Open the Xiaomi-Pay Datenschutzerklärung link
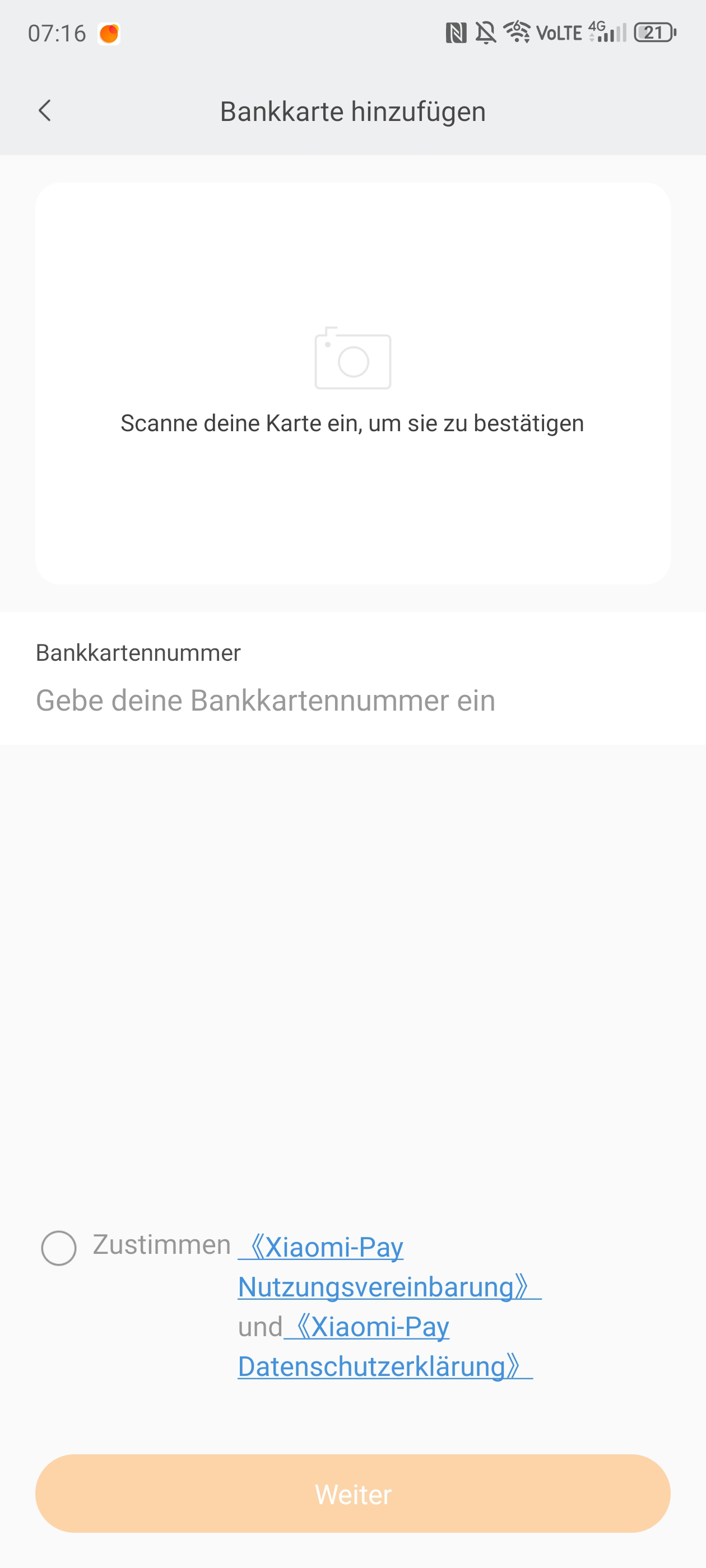Viewport: 706px width, 1568px height. (385, 1346)
